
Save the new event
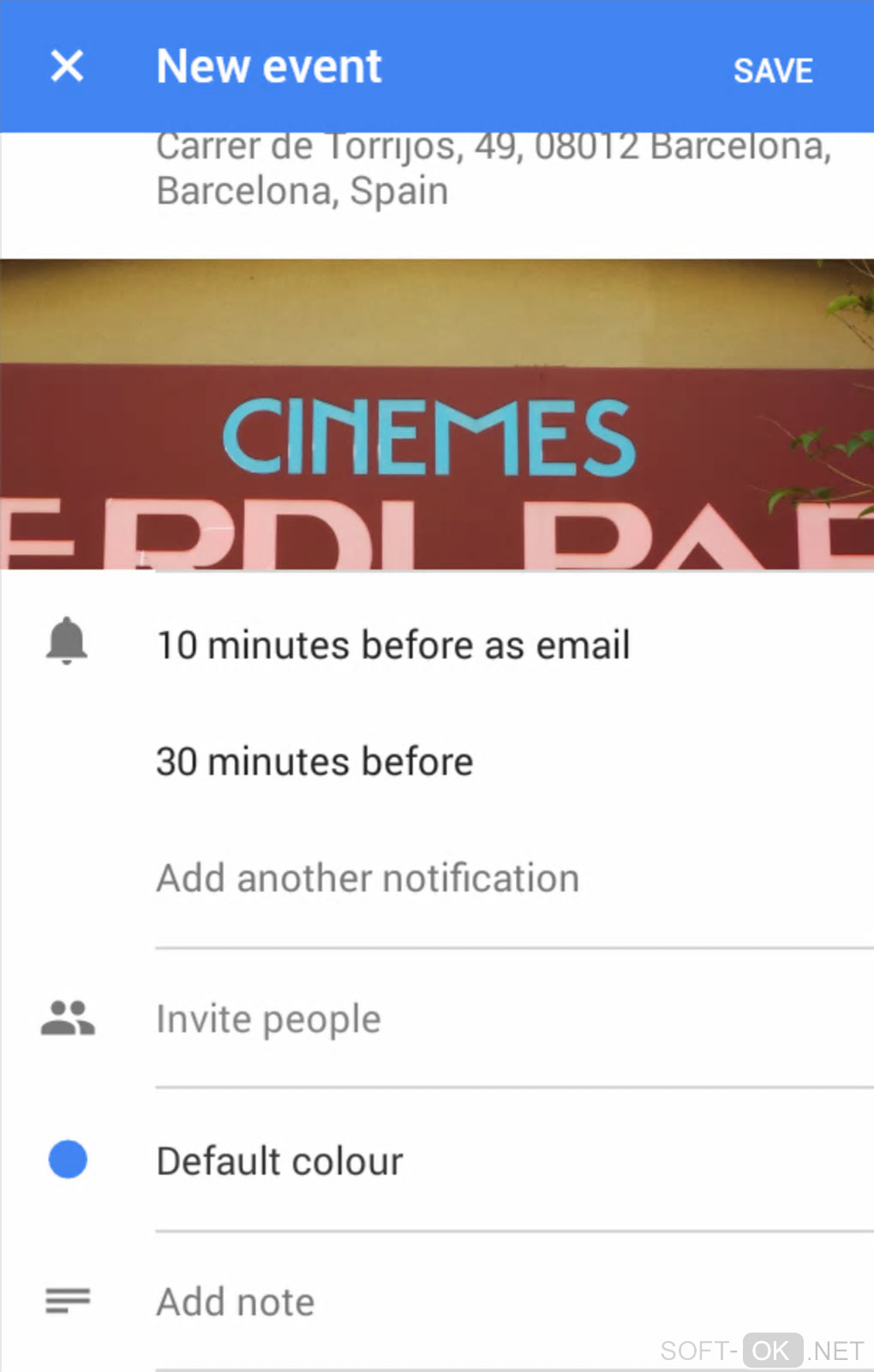tap(772, 70)
